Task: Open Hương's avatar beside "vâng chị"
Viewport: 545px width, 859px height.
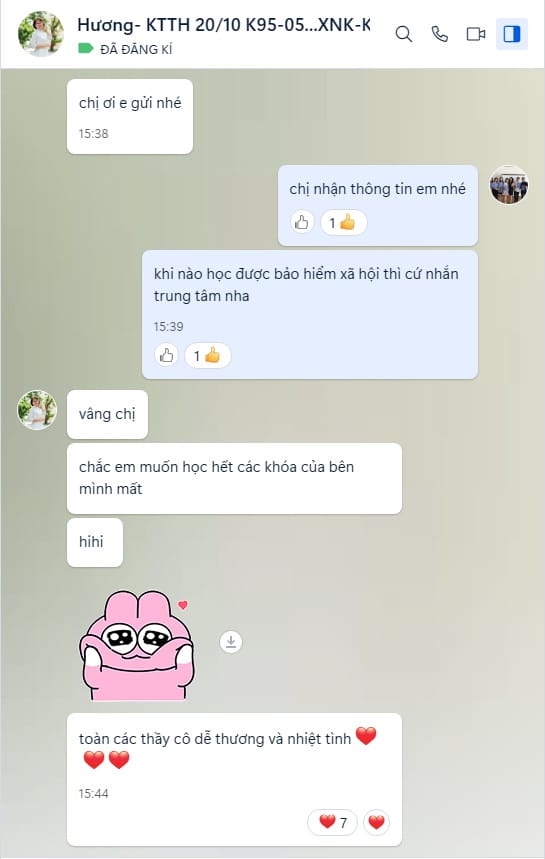Action: 37,410
